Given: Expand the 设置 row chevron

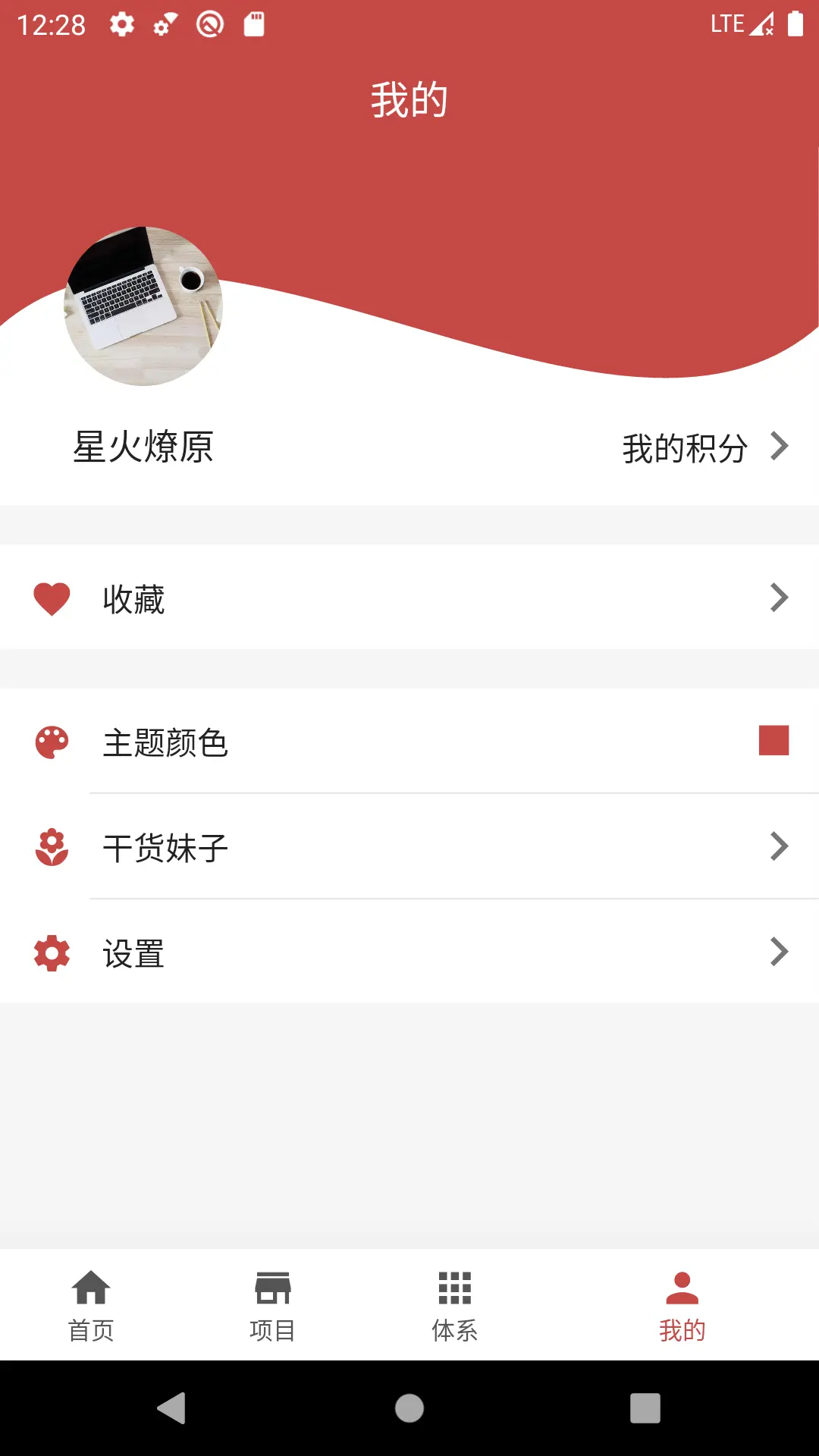Looking at the screenshot, I should pos(780,952).
